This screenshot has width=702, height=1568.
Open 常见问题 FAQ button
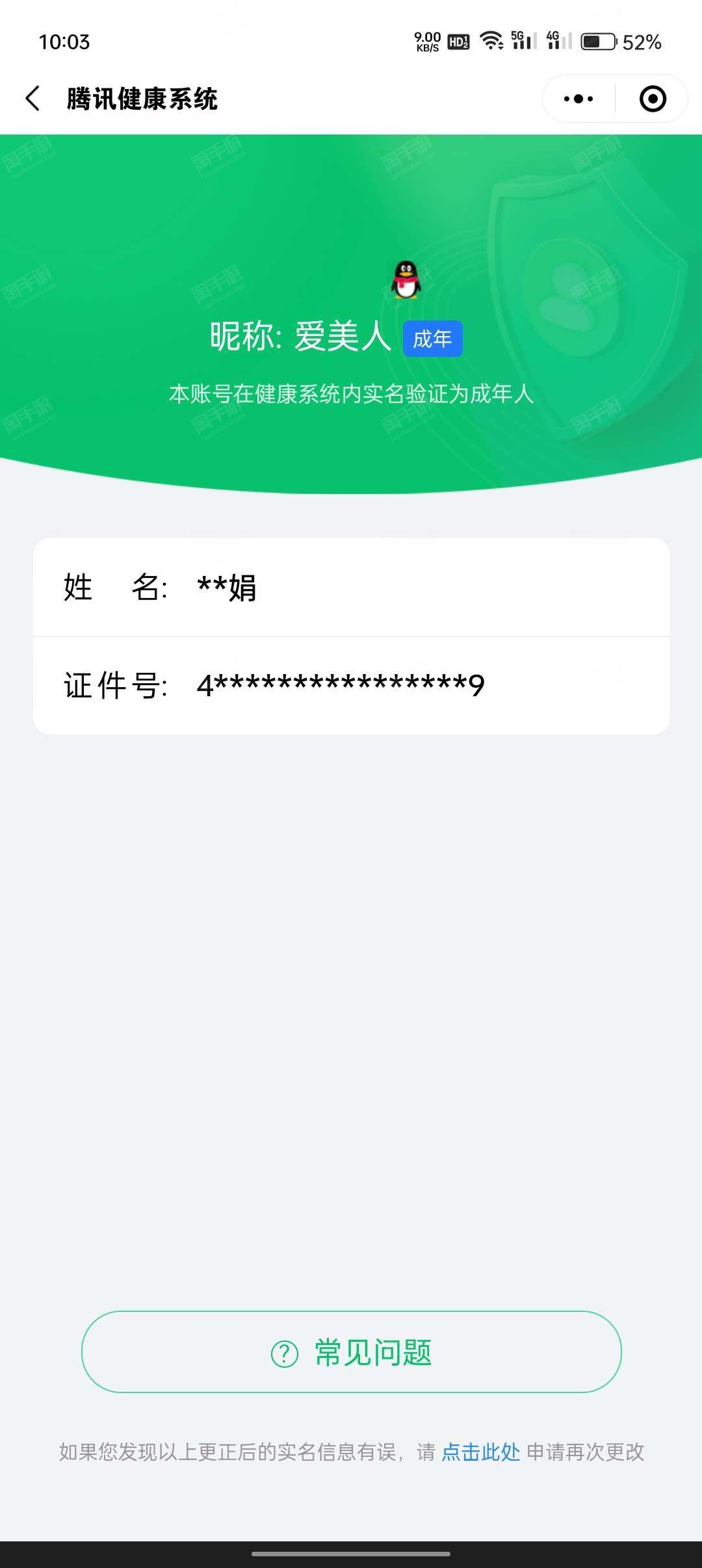[351, 1352]
